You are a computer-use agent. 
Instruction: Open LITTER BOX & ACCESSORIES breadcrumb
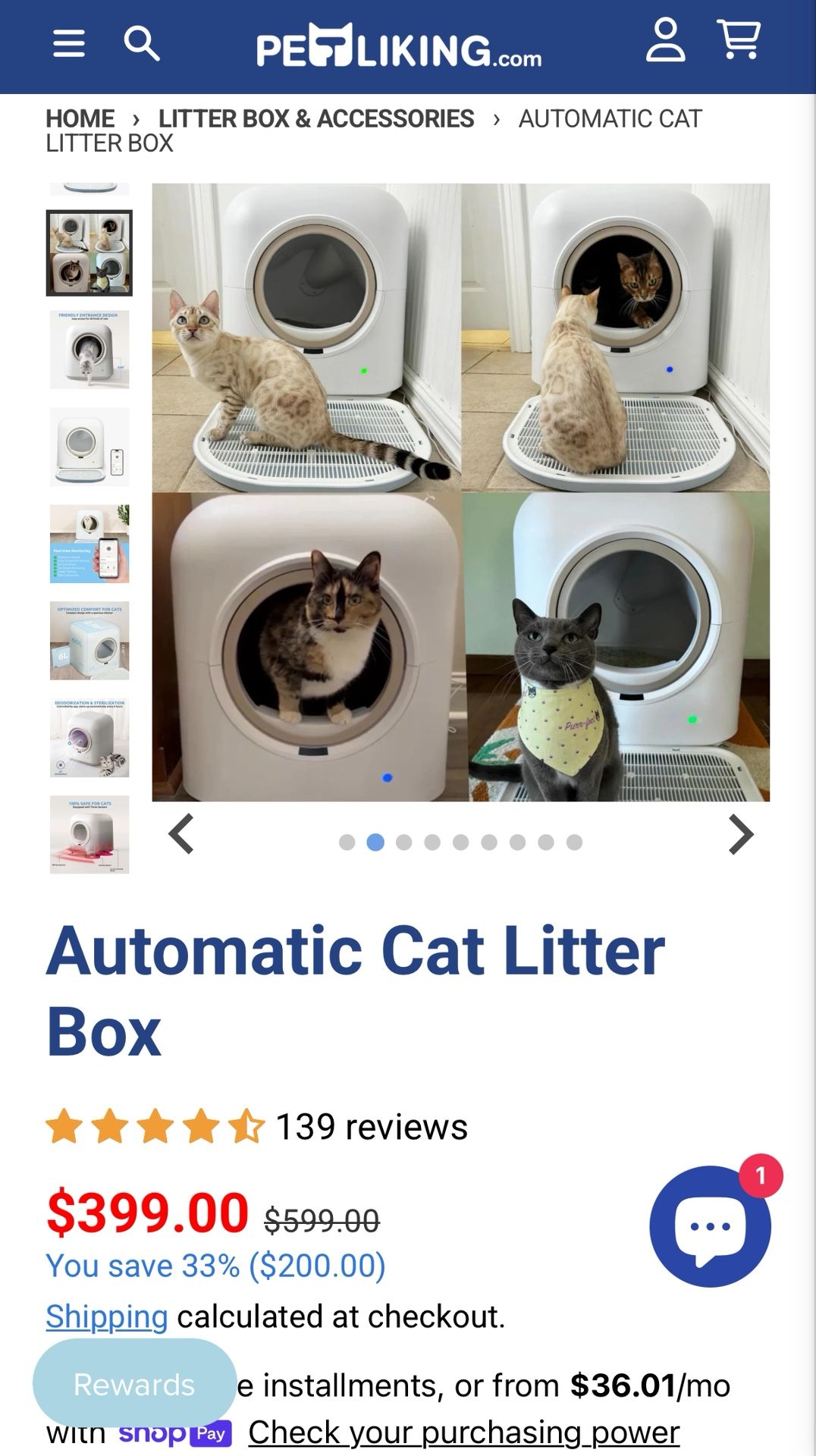[316, 118]
